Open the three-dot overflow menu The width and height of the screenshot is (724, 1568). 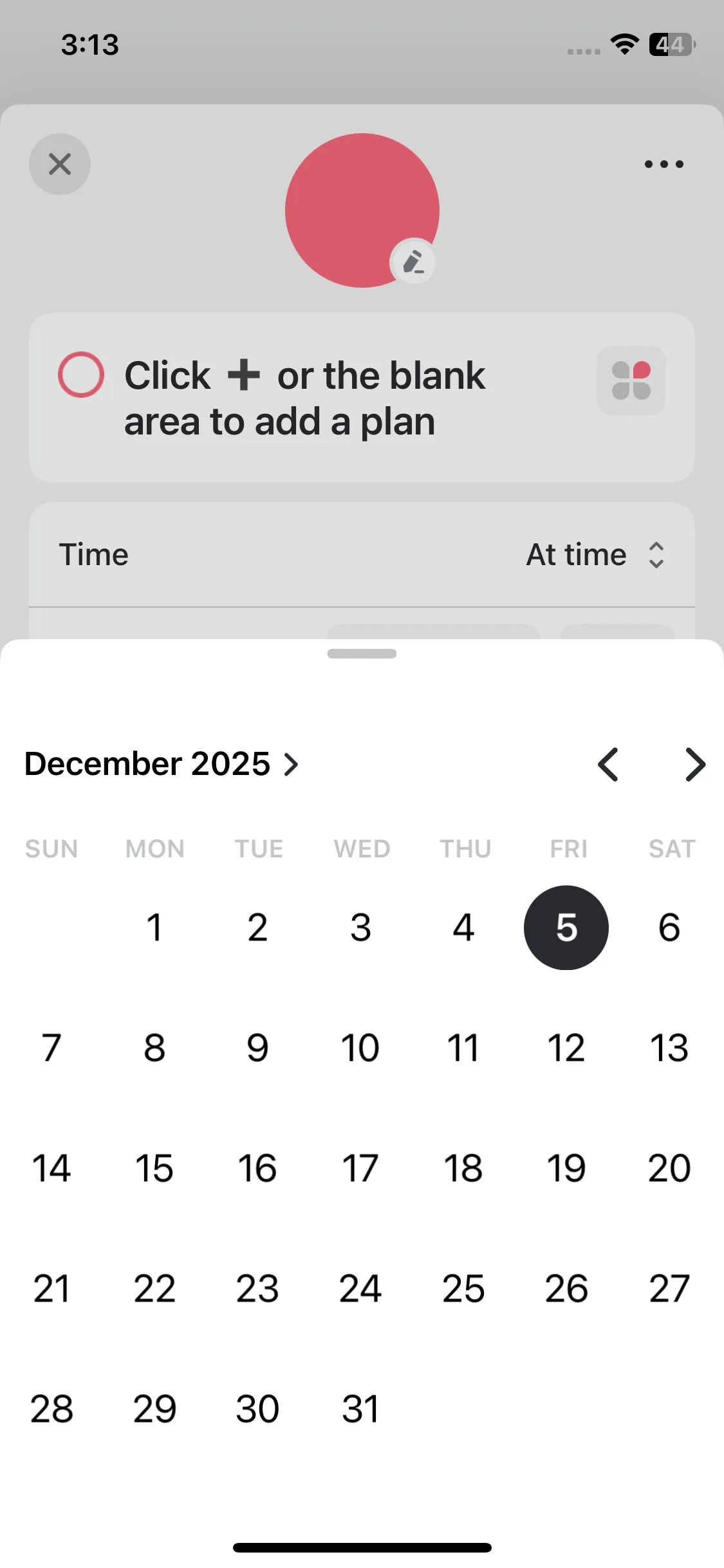[664, 164]
